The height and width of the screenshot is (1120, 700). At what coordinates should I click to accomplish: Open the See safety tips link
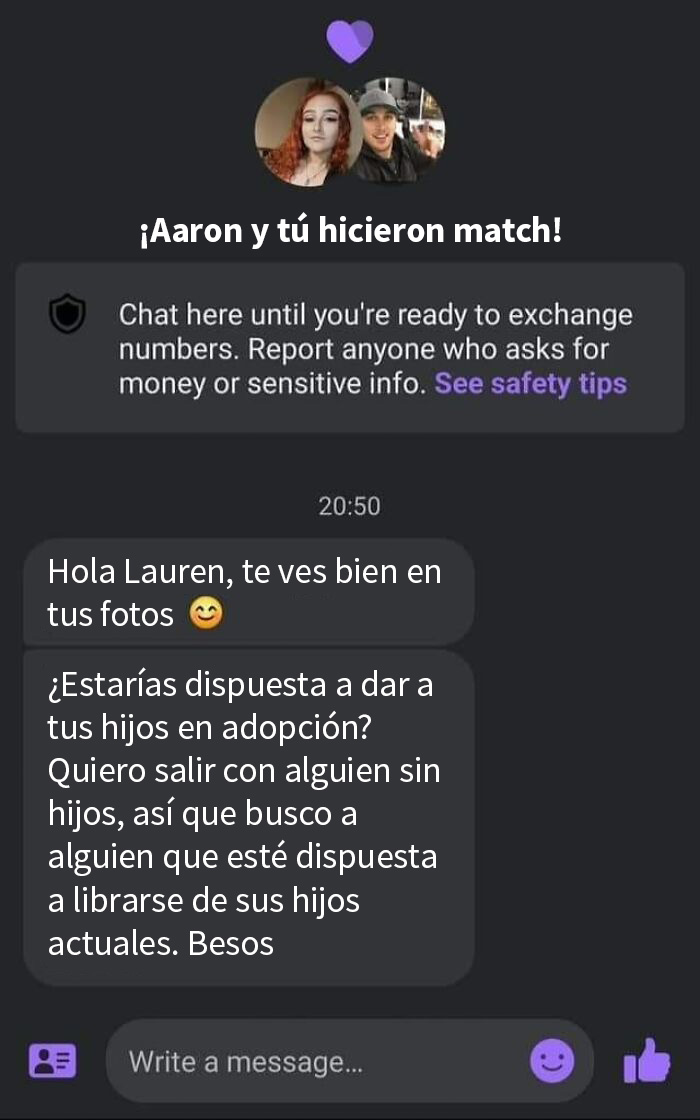530,384
